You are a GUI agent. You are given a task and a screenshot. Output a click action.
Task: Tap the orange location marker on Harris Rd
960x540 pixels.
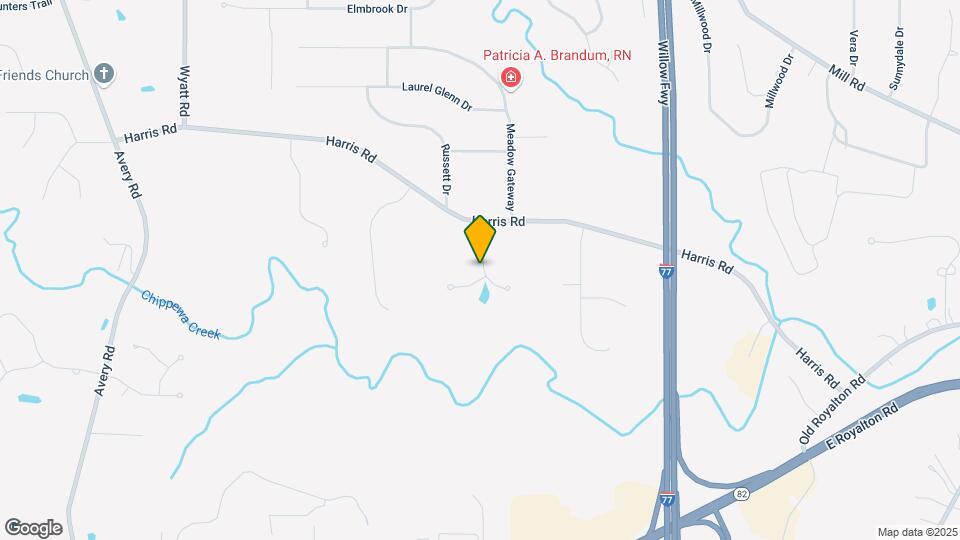(480, 239)
